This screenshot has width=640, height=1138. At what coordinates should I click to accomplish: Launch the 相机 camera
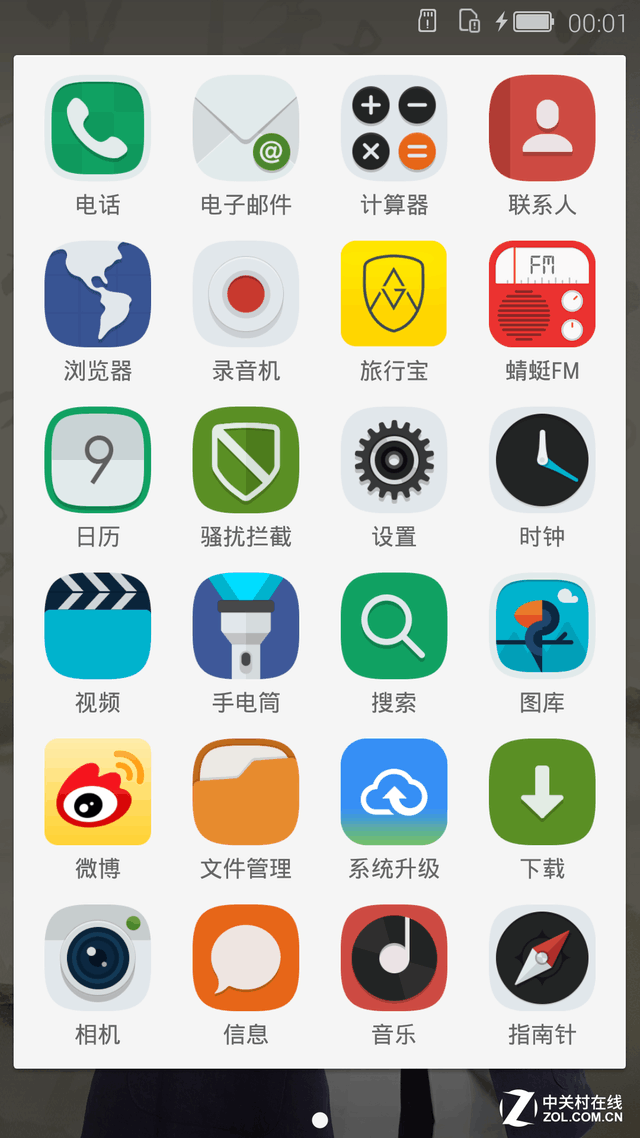click(x=98, y=959)
